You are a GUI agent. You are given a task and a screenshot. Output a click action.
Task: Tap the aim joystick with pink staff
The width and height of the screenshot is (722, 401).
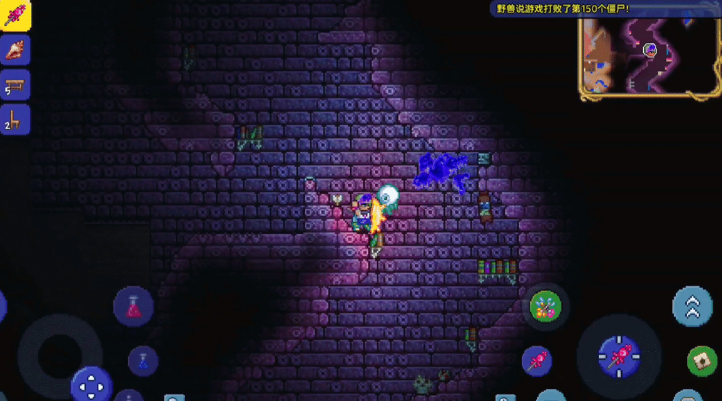pos(618,356)
